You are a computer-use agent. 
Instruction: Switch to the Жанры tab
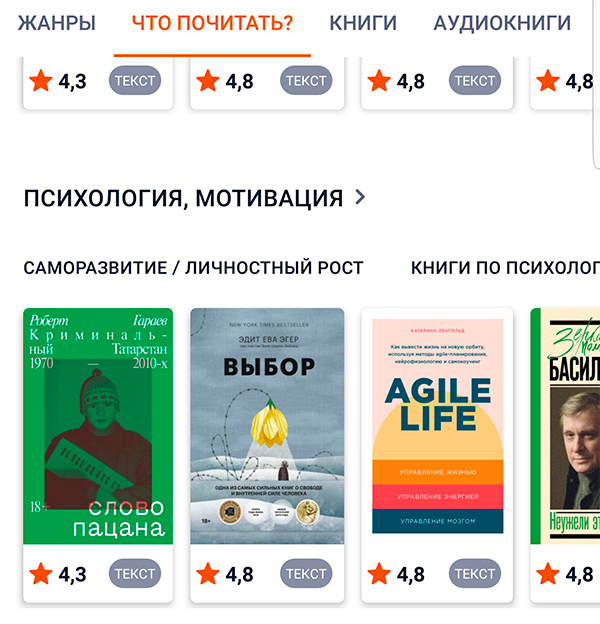coord(57,23)
